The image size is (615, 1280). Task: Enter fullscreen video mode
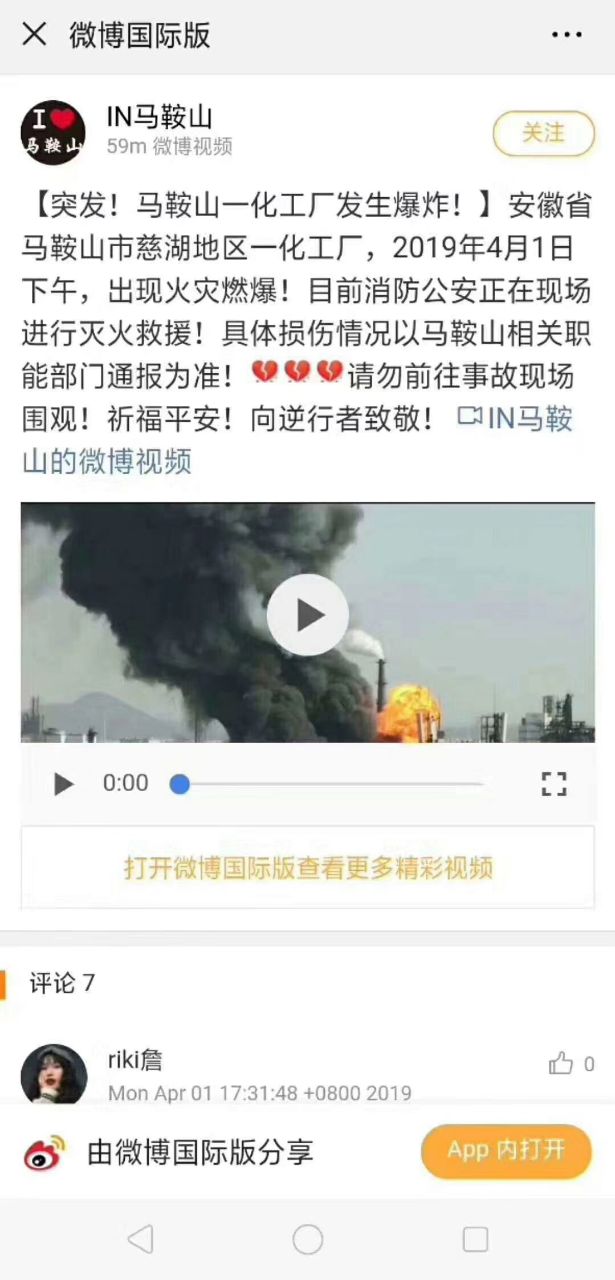pyautogui.click(x=553, y=784)
